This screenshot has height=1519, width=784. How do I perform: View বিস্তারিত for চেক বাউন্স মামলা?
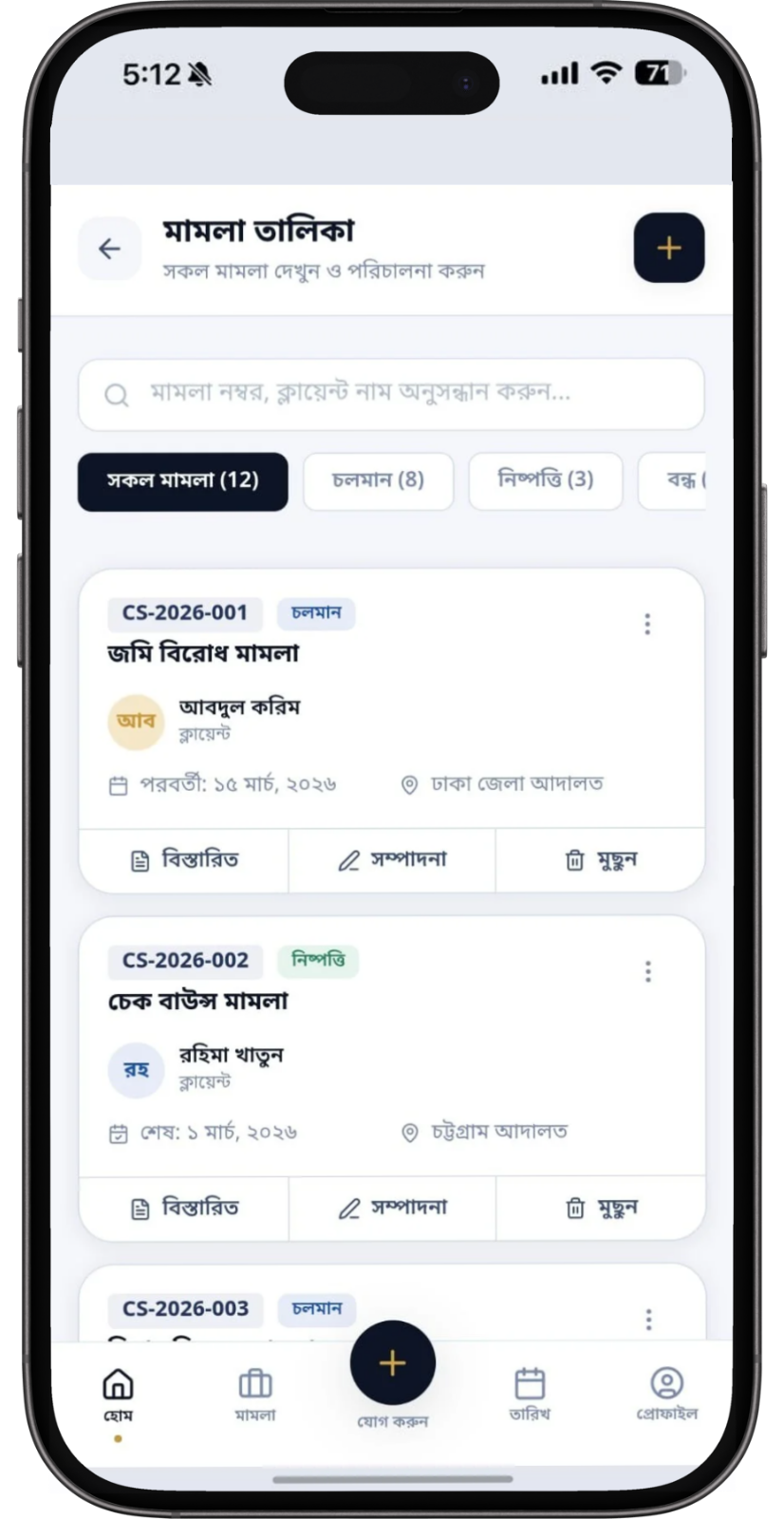(184, 1209)
